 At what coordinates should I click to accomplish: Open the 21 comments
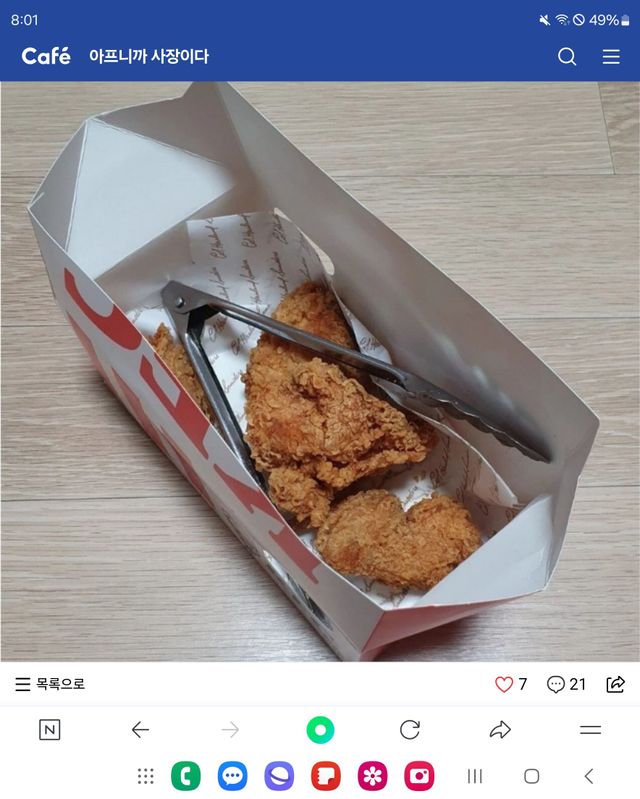[x=566, y=684]
